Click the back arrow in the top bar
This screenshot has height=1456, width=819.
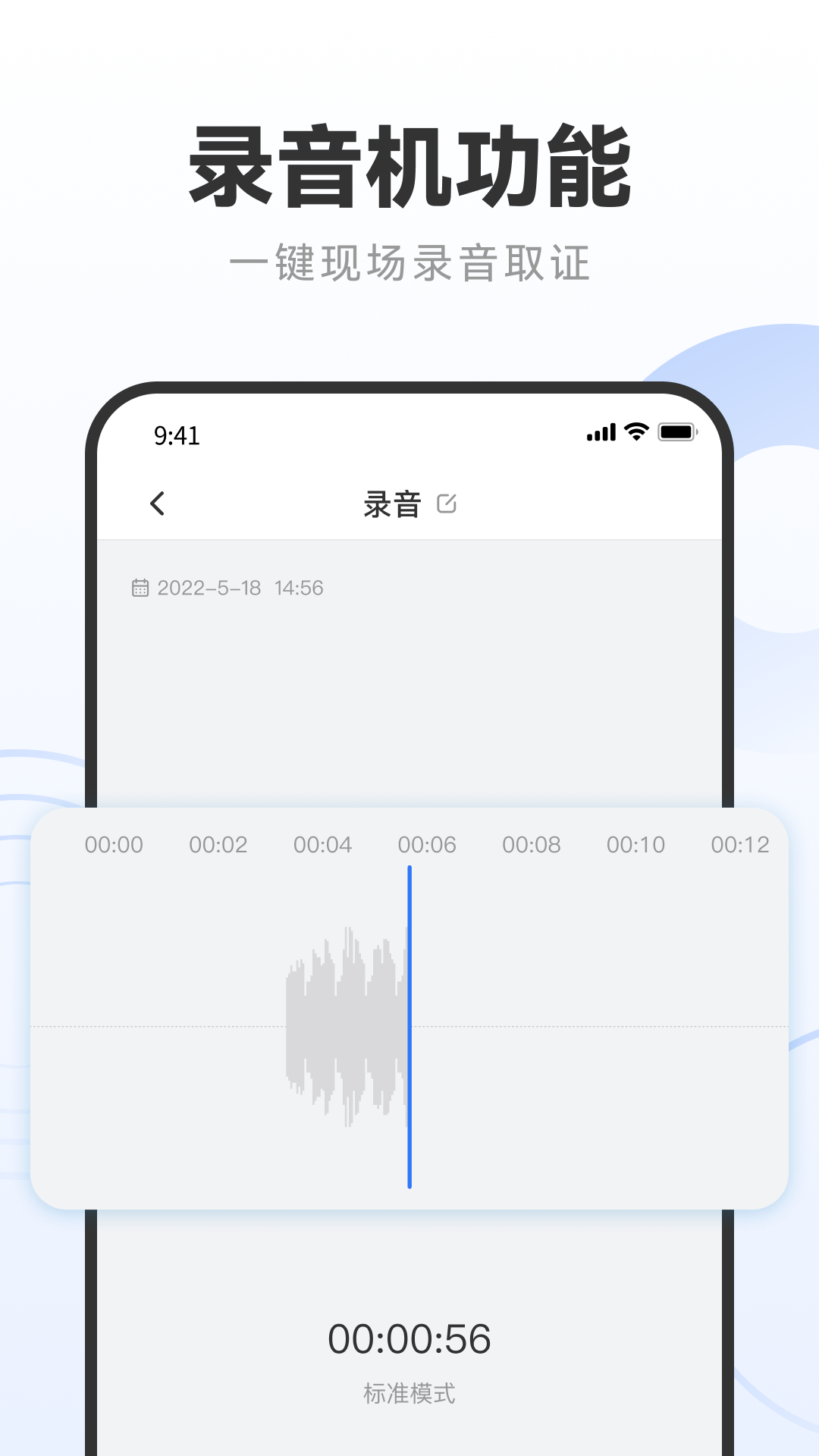158,504
